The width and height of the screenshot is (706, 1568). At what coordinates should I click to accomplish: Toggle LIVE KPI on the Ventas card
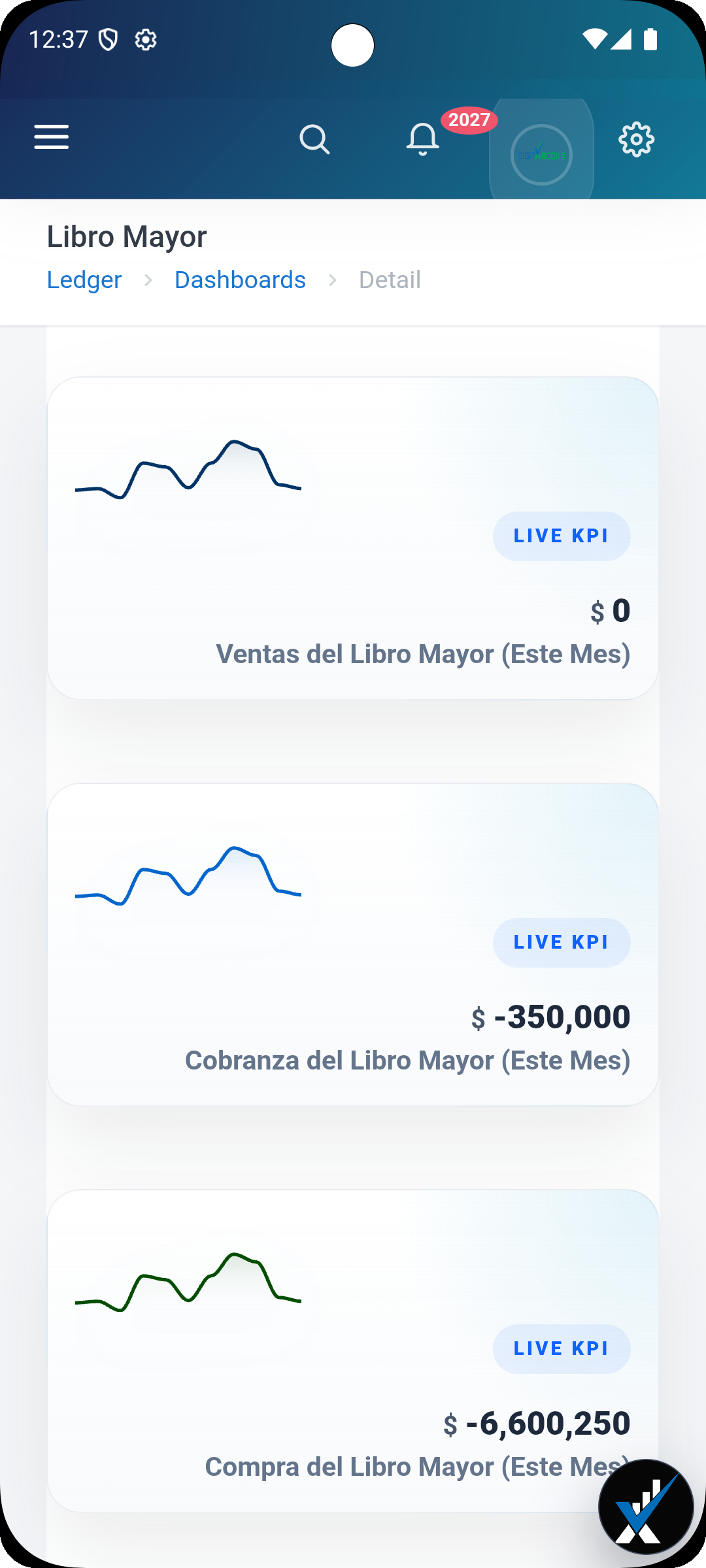pos(561,536)
